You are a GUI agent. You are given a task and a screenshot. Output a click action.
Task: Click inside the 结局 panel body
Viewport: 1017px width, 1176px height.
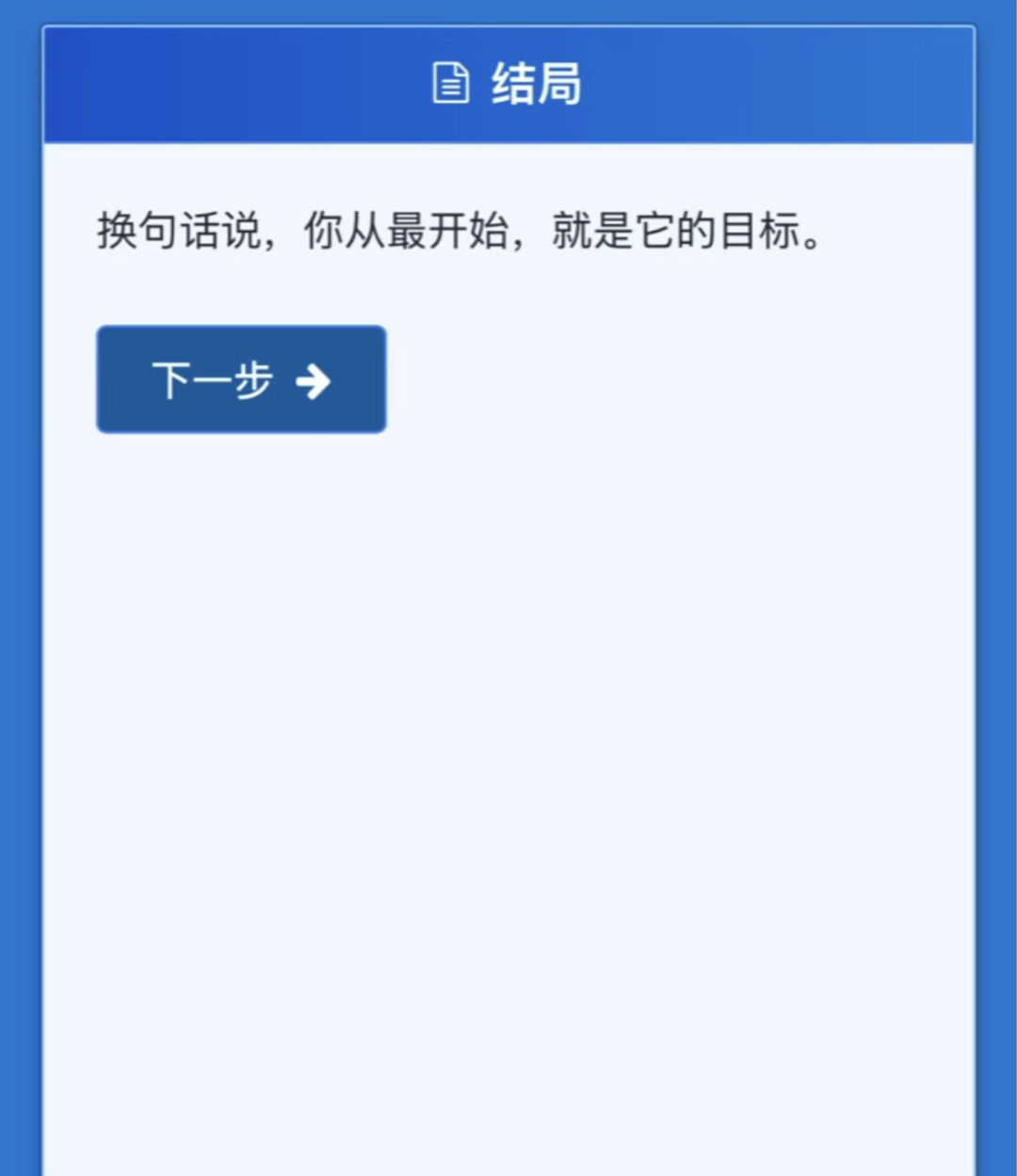coord(508,659)
